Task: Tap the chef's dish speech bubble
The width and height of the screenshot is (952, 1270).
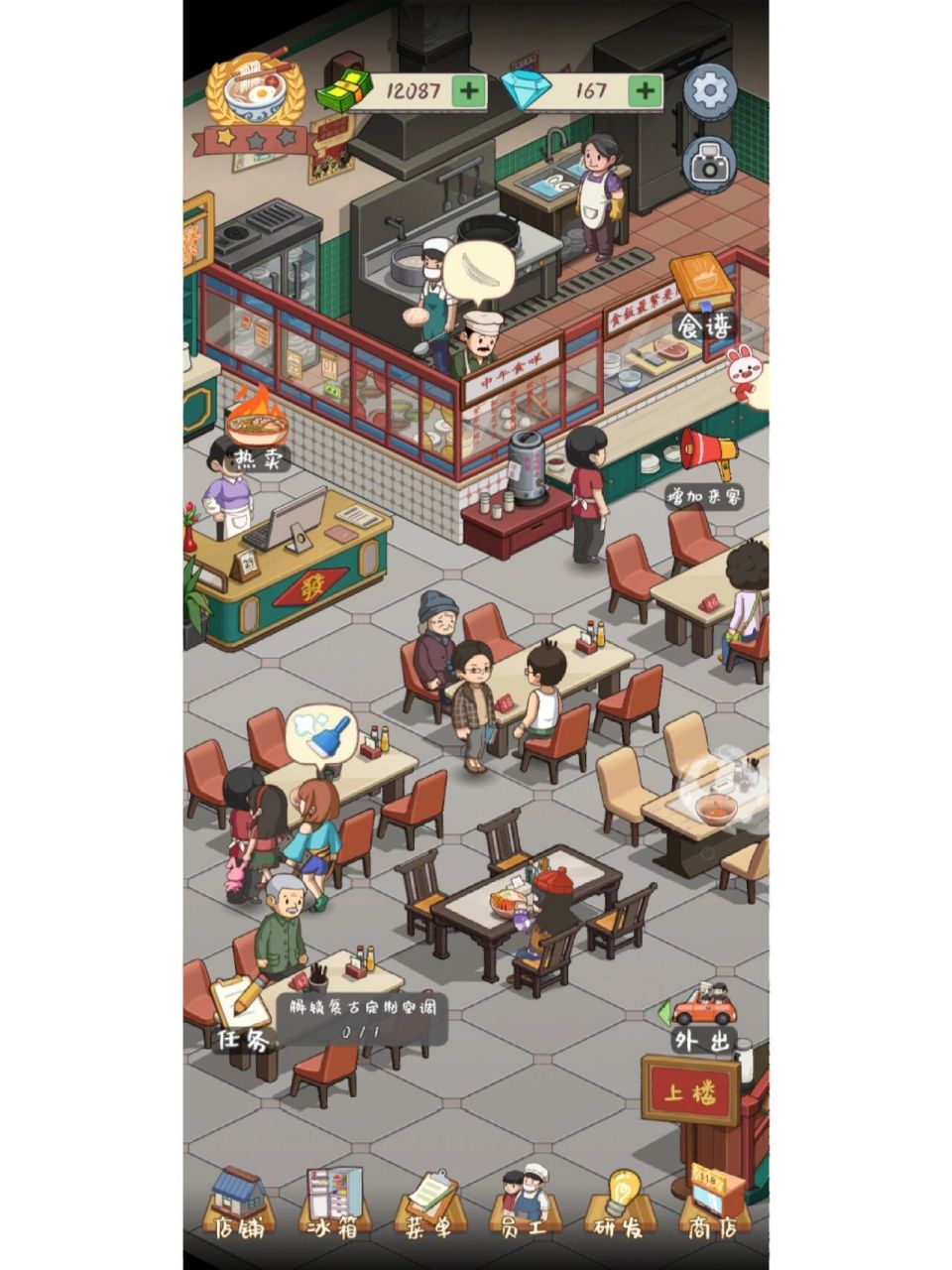Action: (x=478, y=271)
